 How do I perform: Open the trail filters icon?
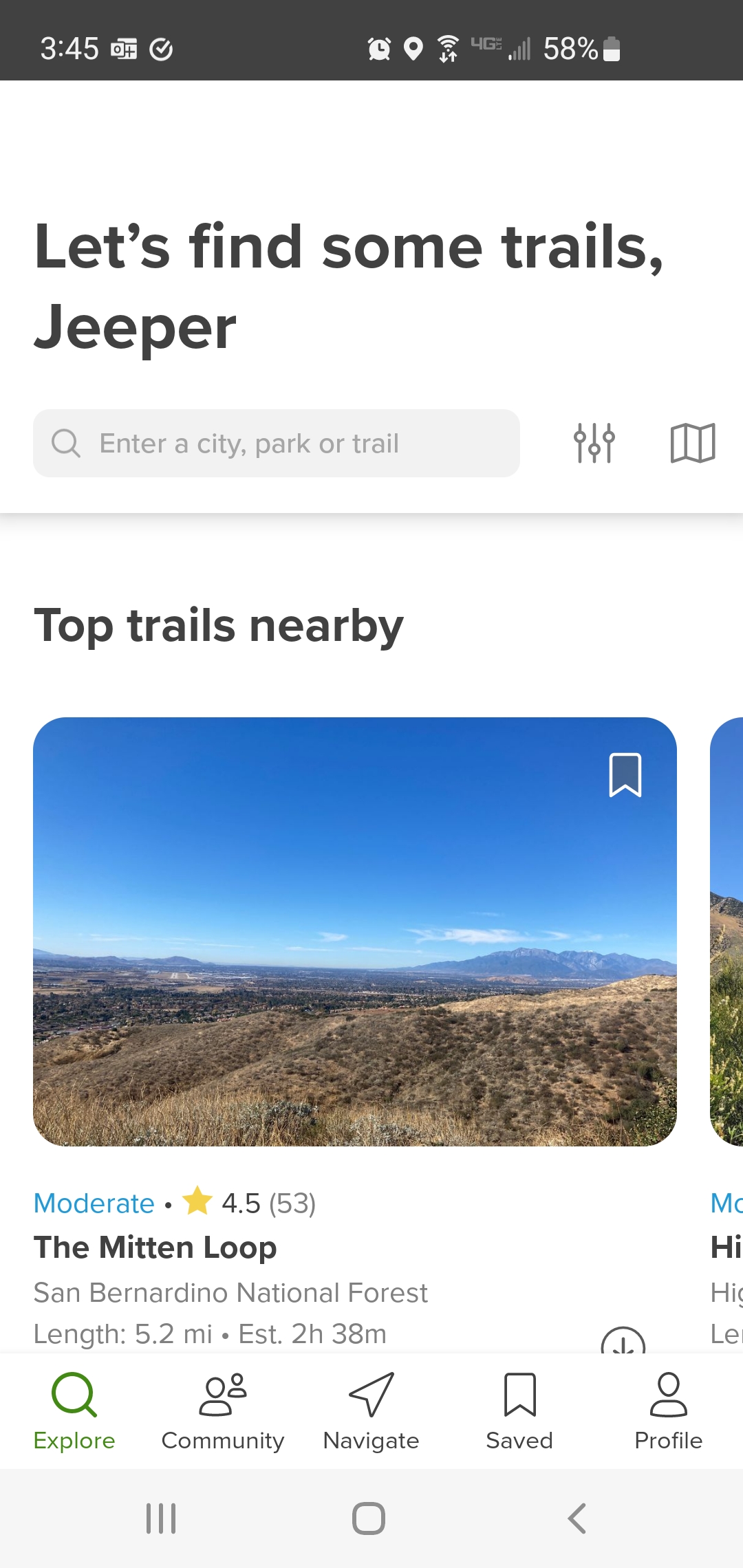click(594, 444)
